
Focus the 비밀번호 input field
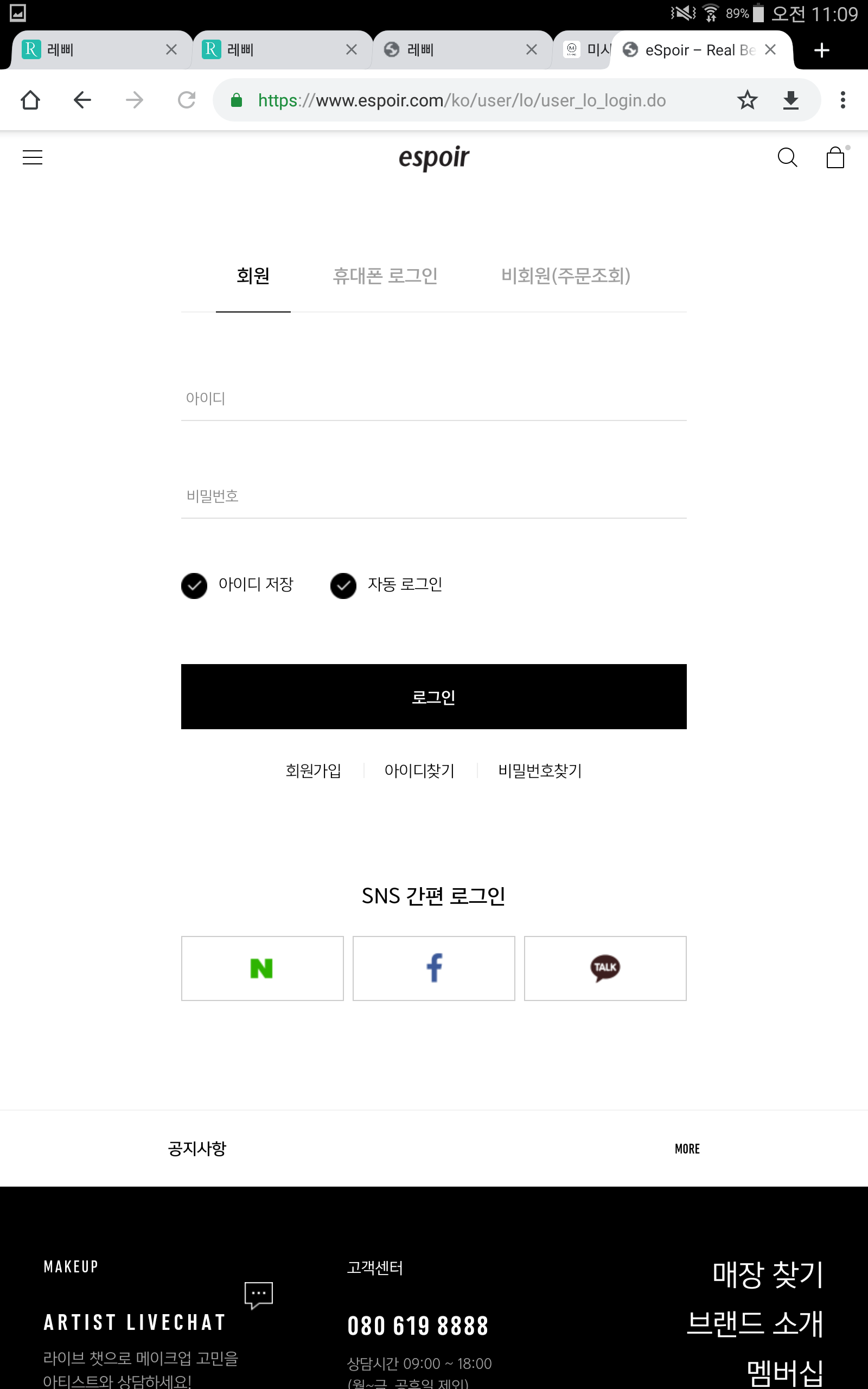click(x=434, y=496)
